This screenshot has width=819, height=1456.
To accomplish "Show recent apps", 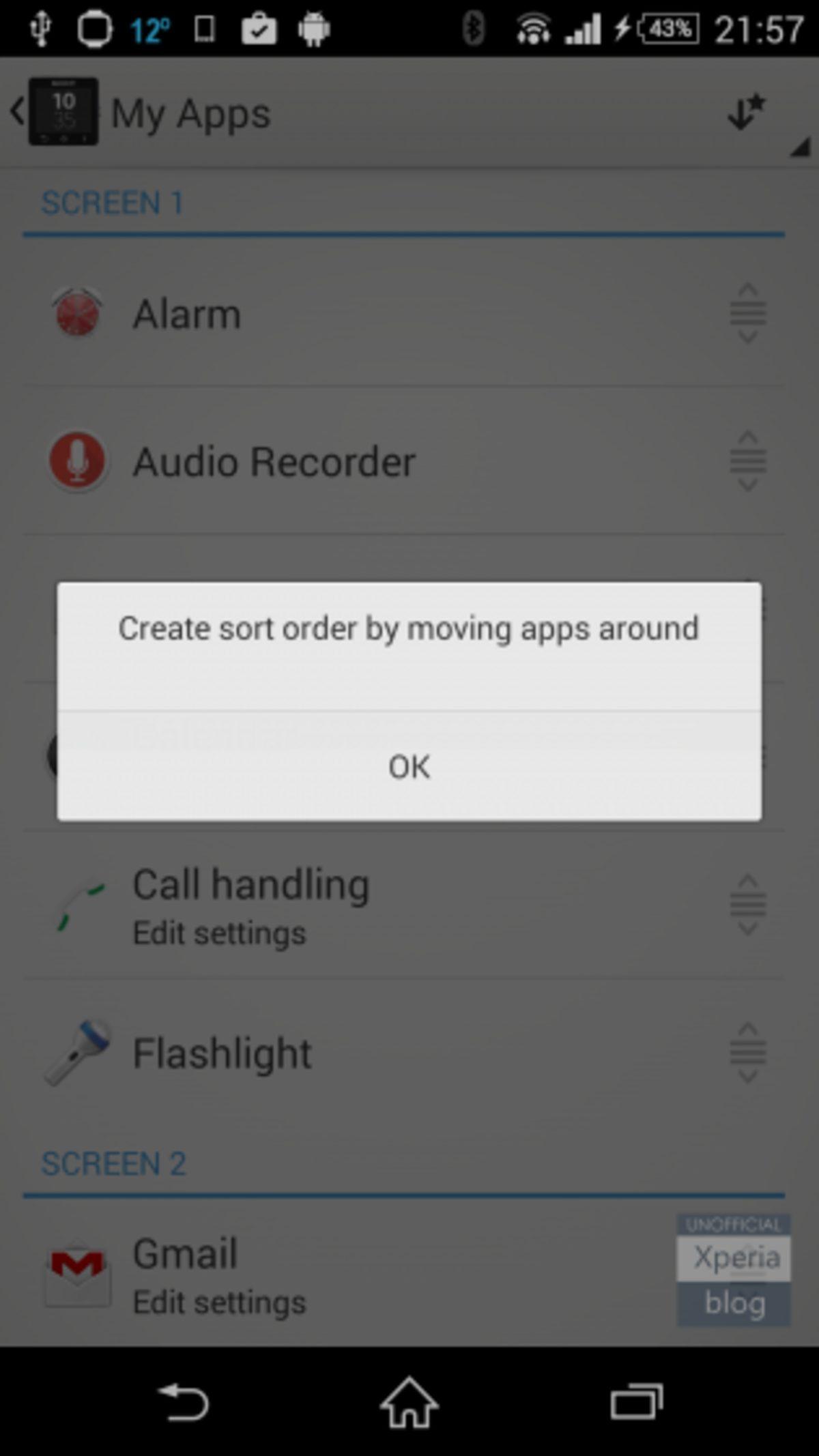I will (636, 1403).
